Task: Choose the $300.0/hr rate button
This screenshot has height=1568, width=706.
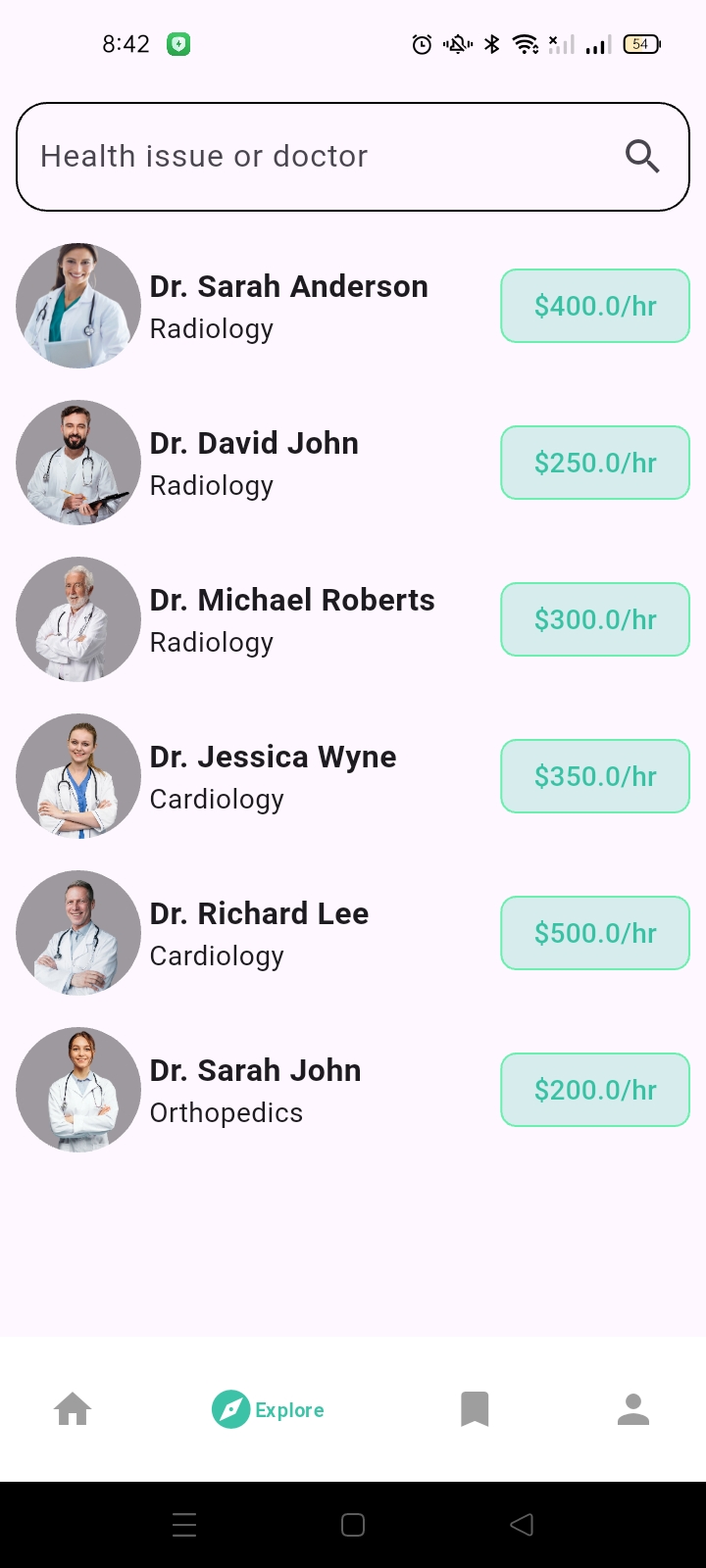Action: (x=595, y=619)
